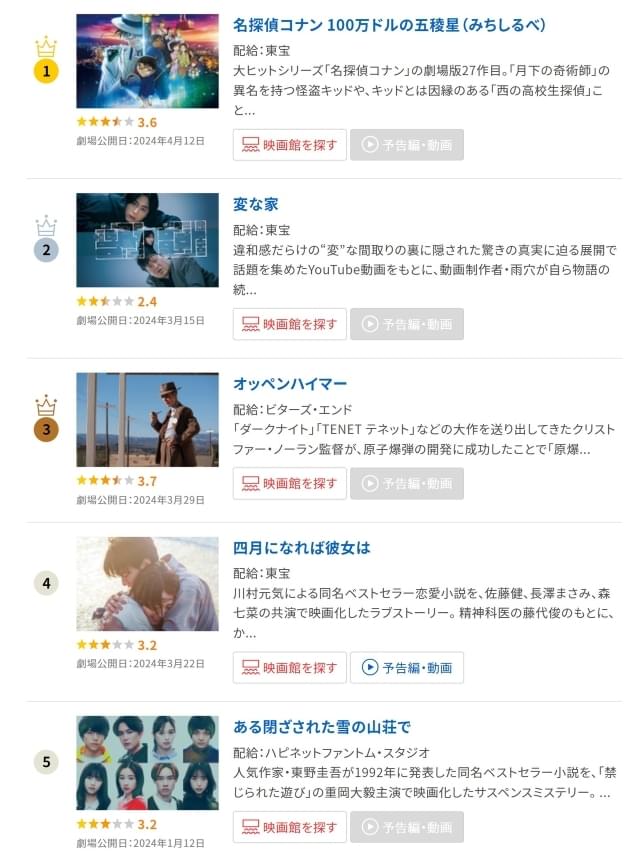640x862 pixels.
Task: Find theaters for 名探偵コナン via 映画館を探す
Action: [290, 145]
